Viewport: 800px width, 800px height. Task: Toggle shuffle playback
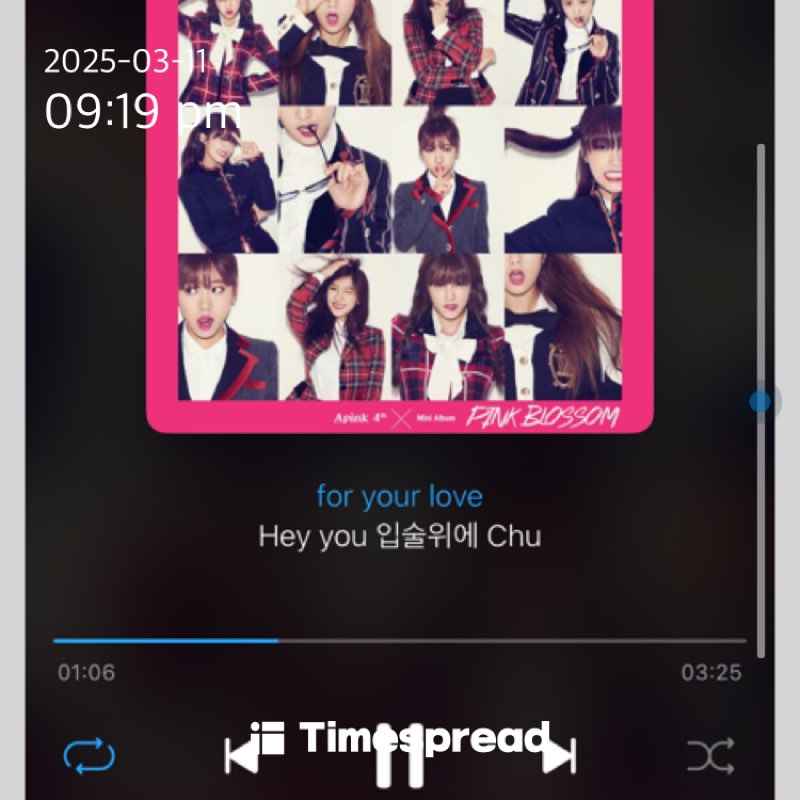pos(711,756)
